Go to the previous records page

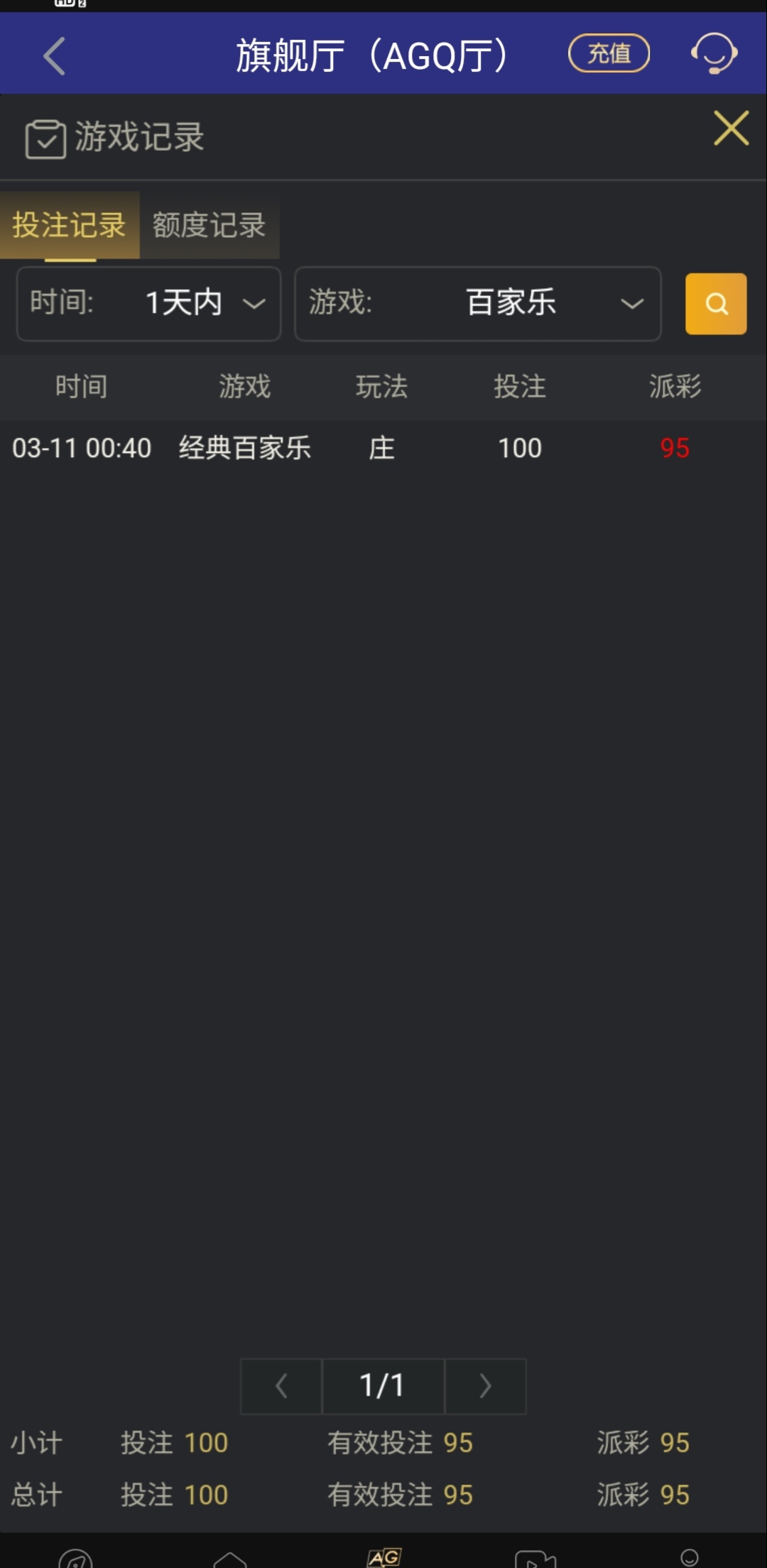pyautogui.click(x=281, y=1386)
